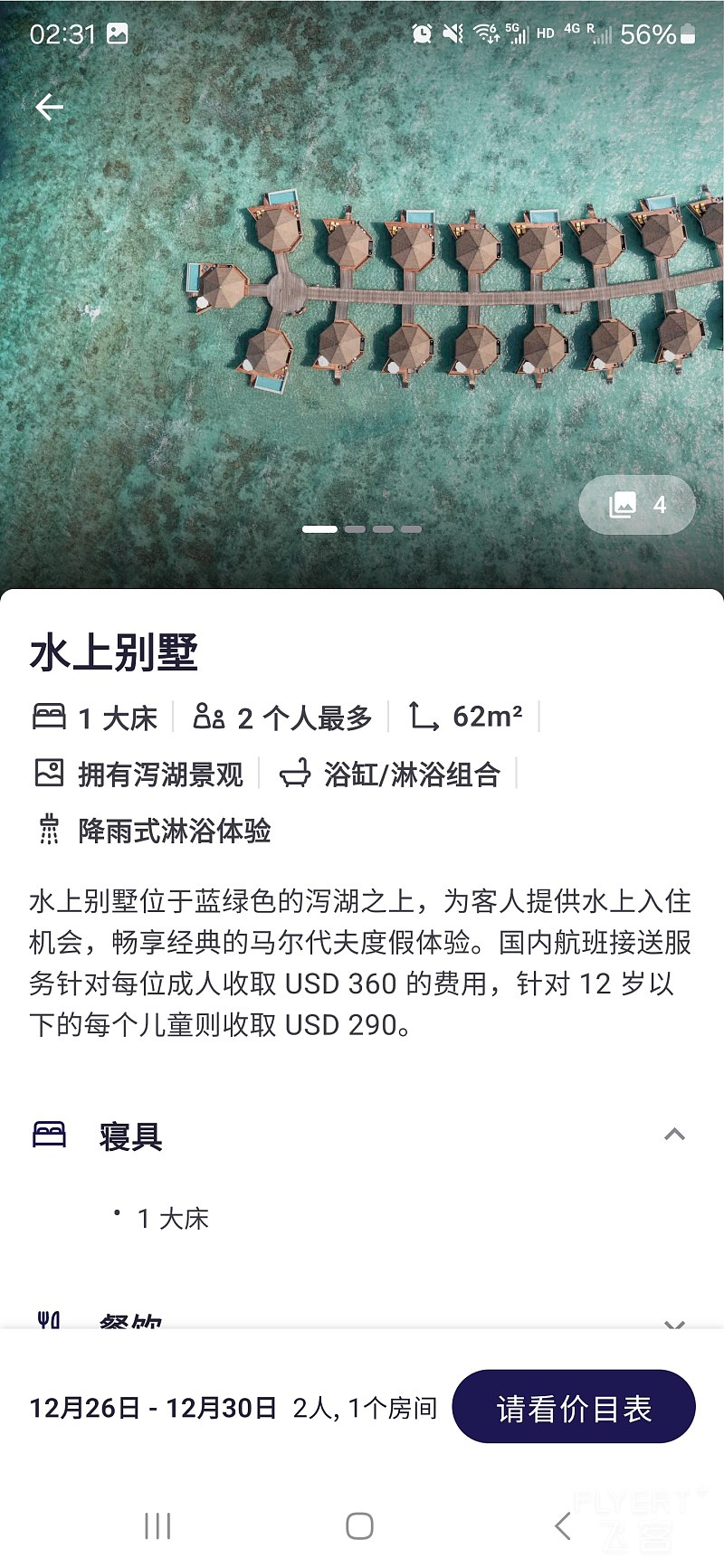Go back using the top-left arrow
The image size is (724, 1568).
point(49,108)
